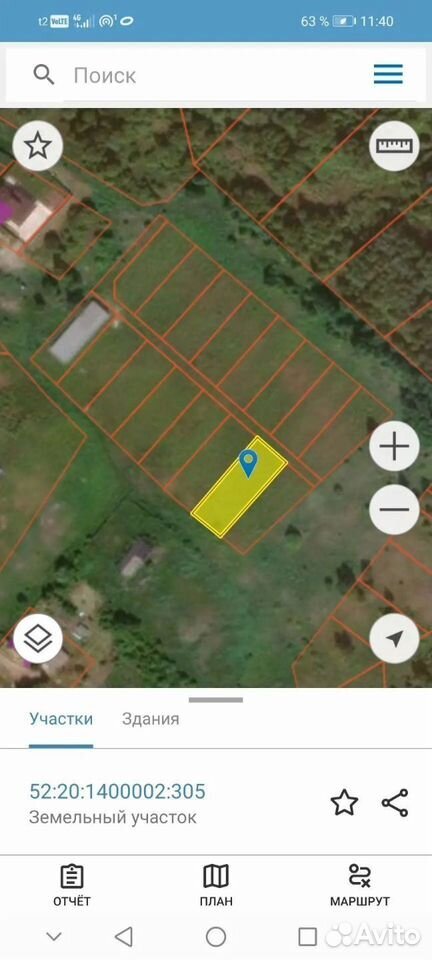Go to the home screen
This screenshot has width=432, height=960.
pos(216,936)
